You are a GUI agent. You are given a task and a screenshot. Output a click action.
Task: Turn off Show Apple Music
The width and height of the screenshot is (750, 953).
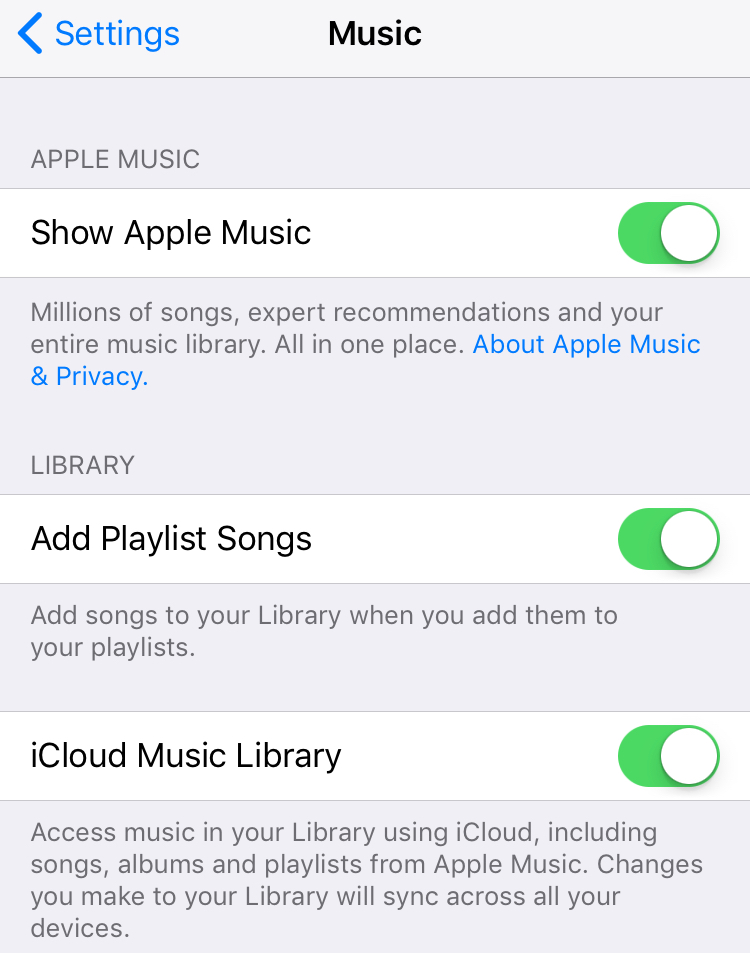coord(669,233)
